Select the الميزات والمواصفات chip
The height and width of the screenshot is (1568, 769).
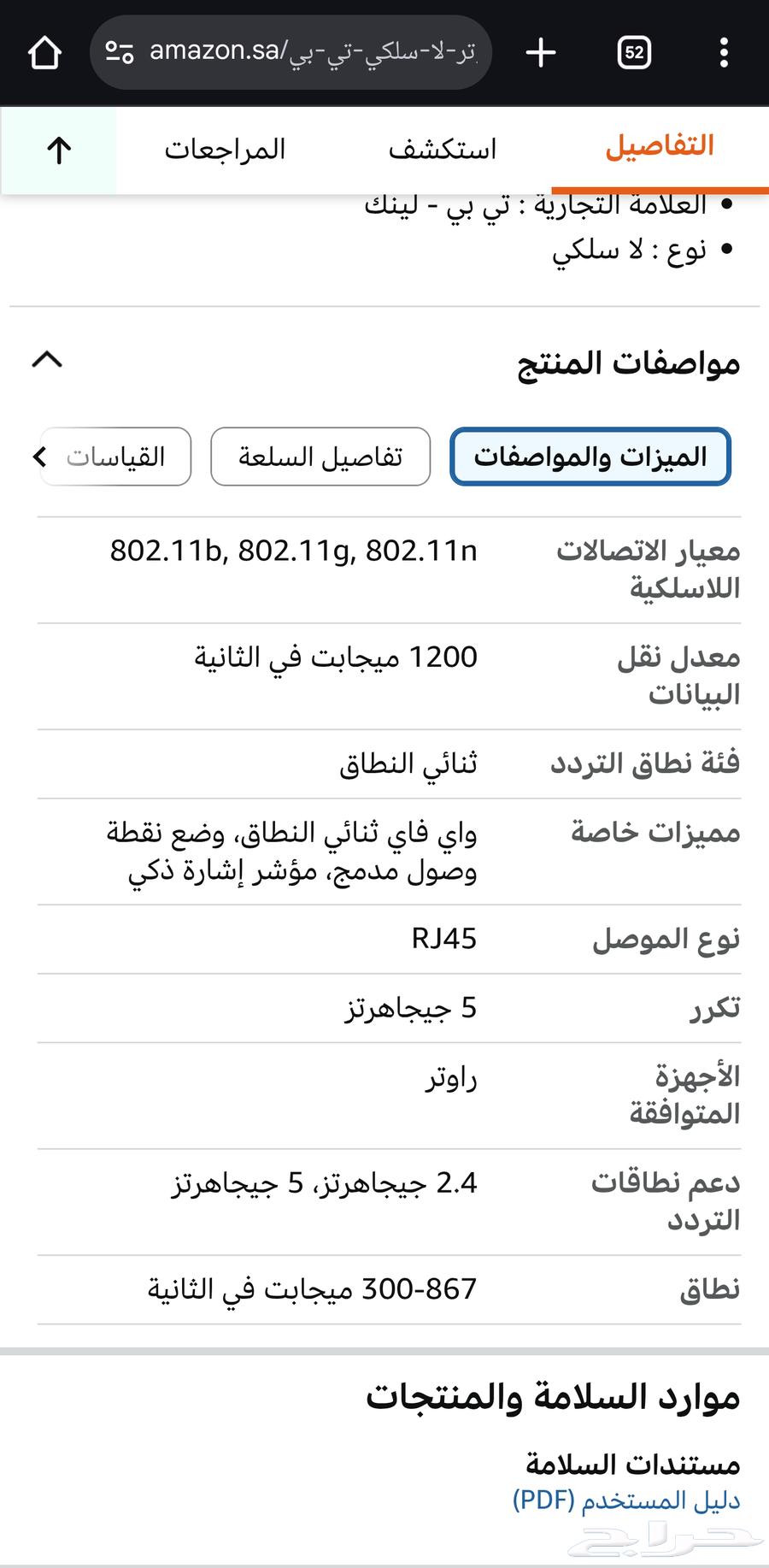[x=590, y=457]
